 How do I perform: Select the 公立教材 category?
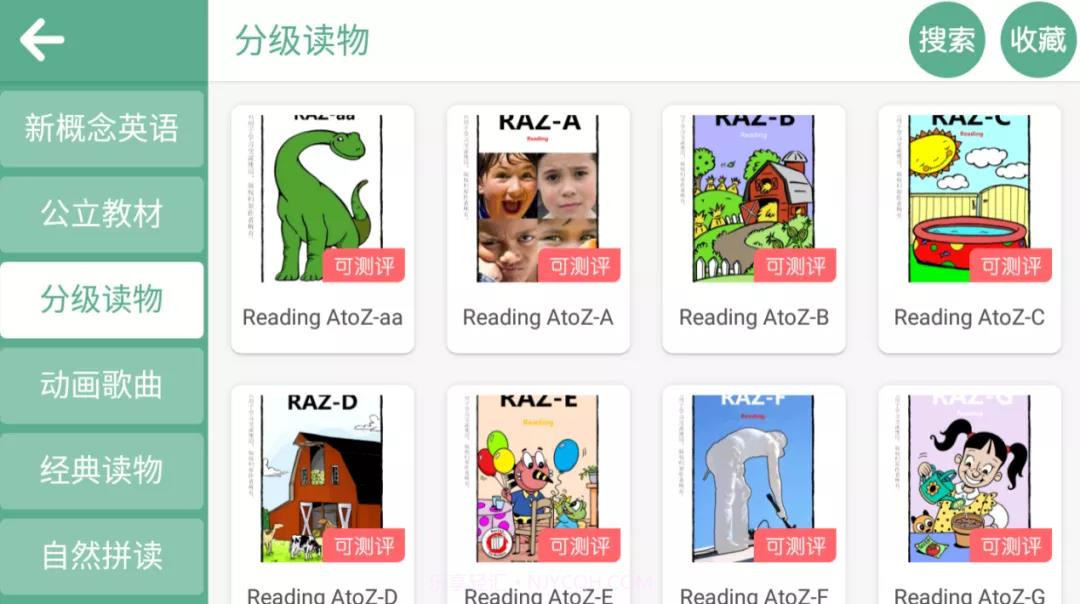(x=102, y=214)
